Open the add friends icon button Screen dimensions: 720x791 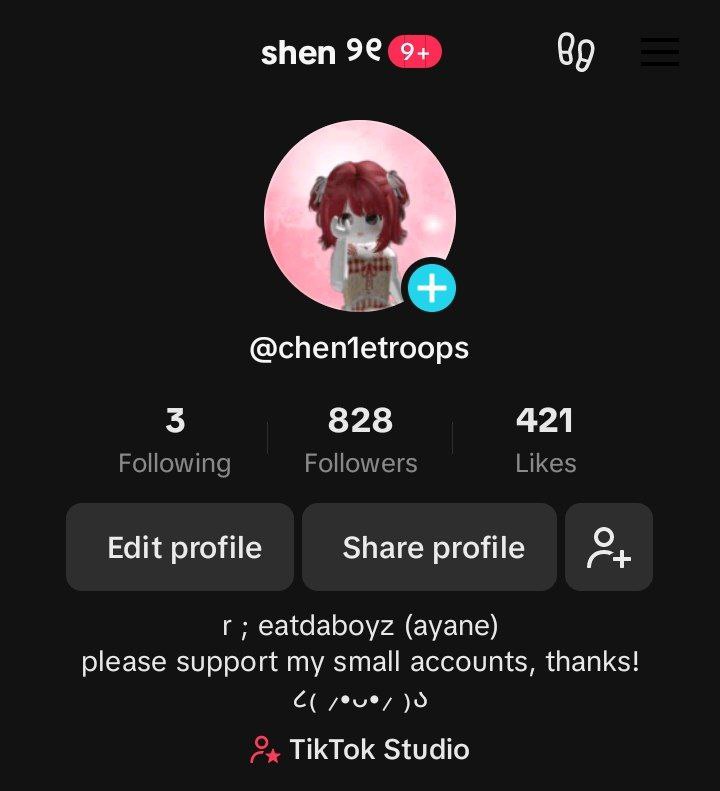pos(609,547)
